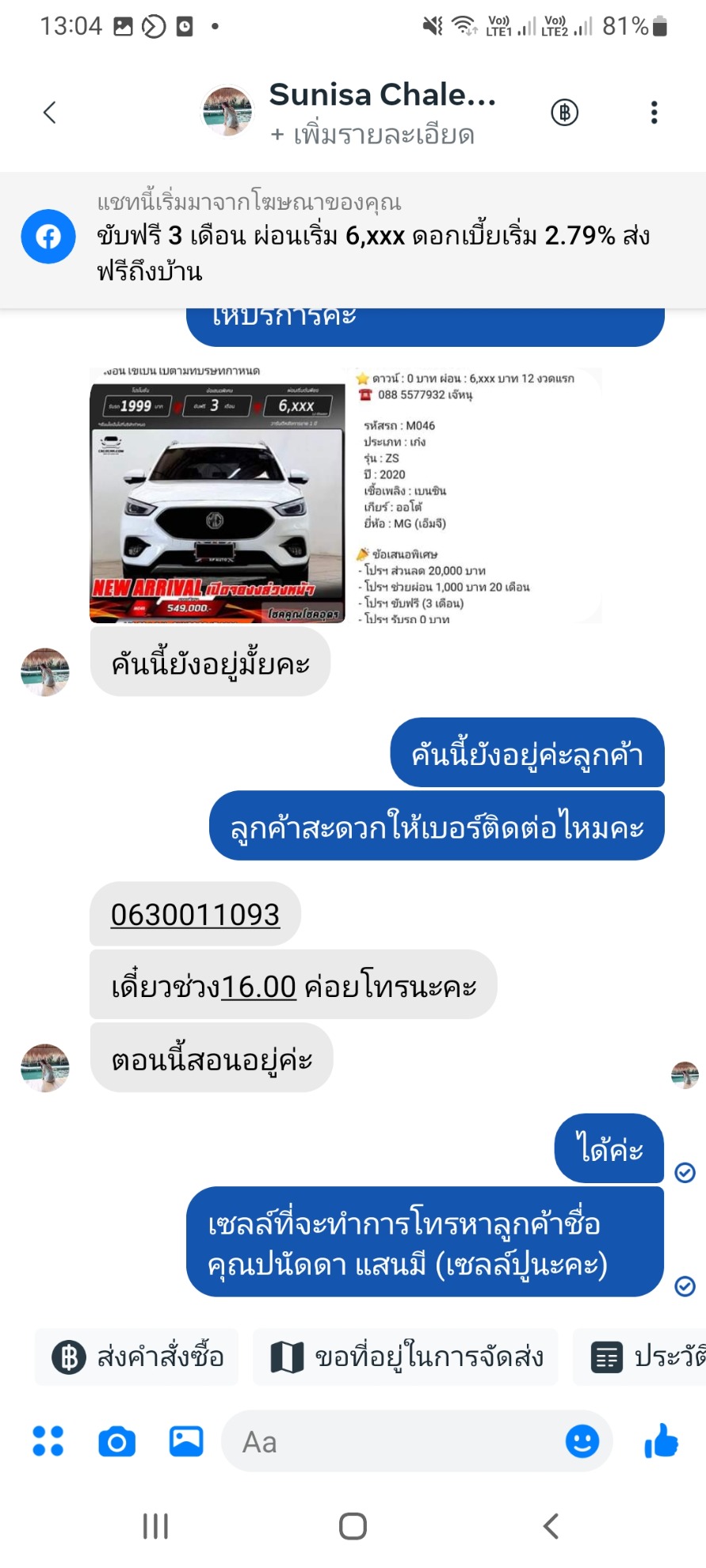Focus the Aa message input field
This screenshot has height=1568, width=706.
(392, 1441)
